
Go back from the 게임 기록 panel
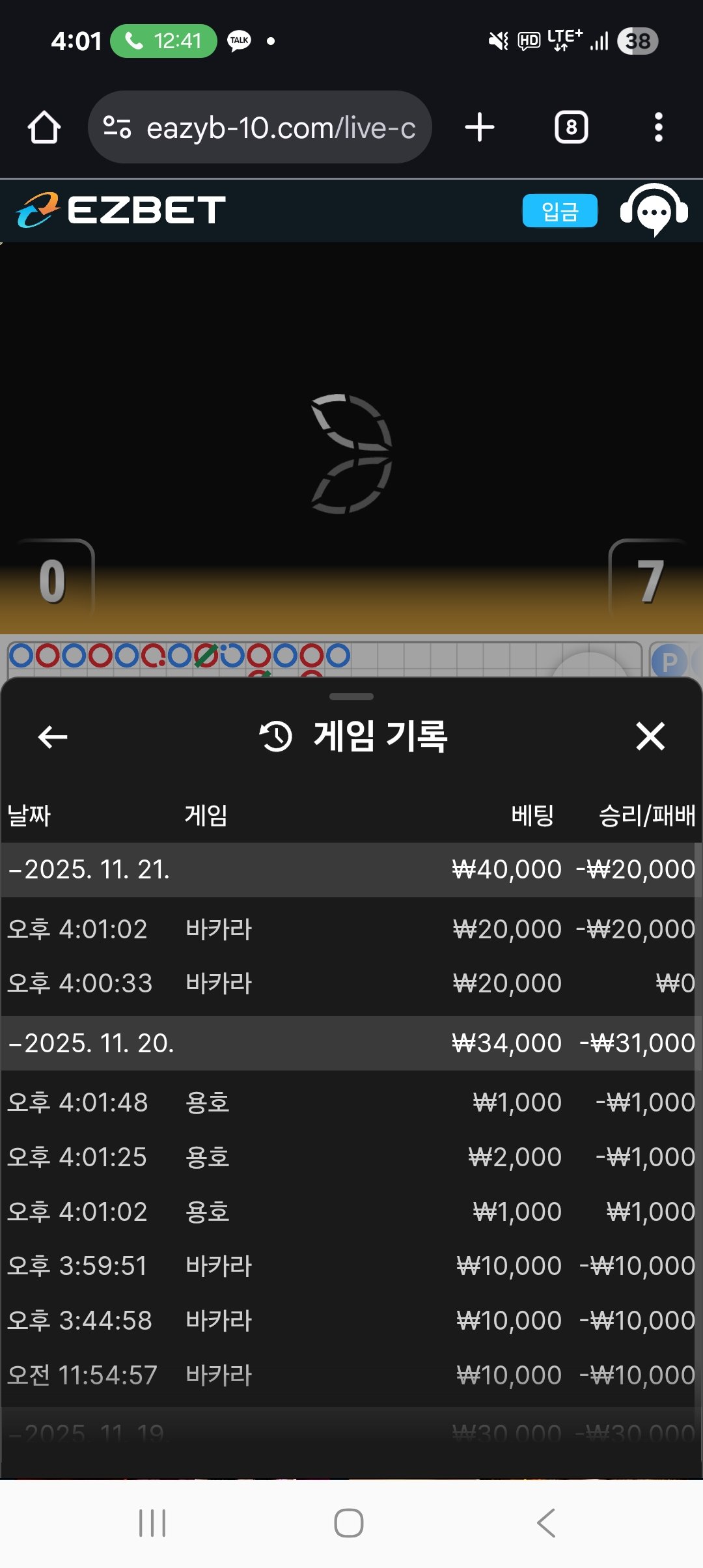pos(53,737)
